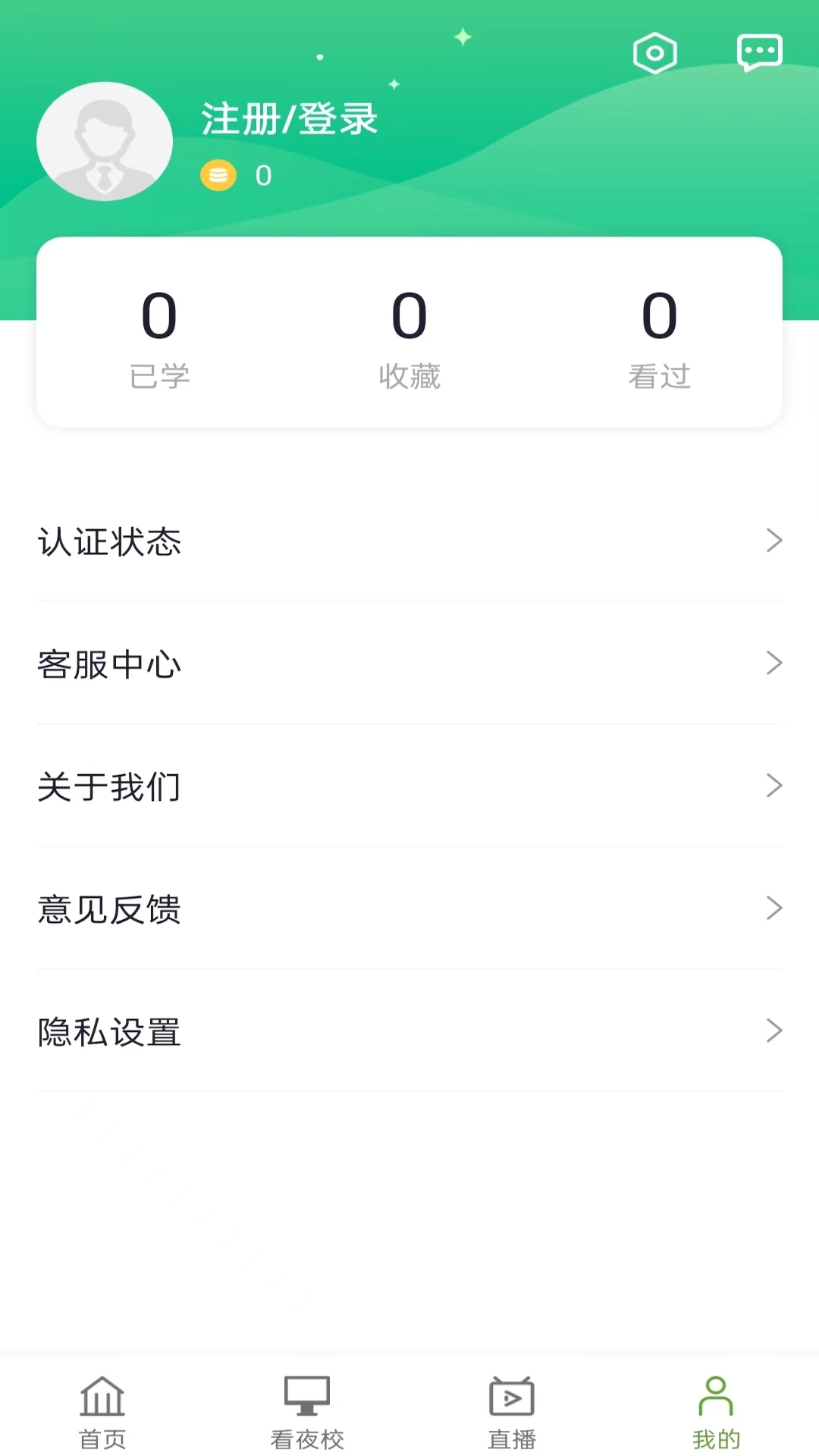Open the scan icon at top right
The width and height of the screenshot is (819, 1456).
click(654, 52)
